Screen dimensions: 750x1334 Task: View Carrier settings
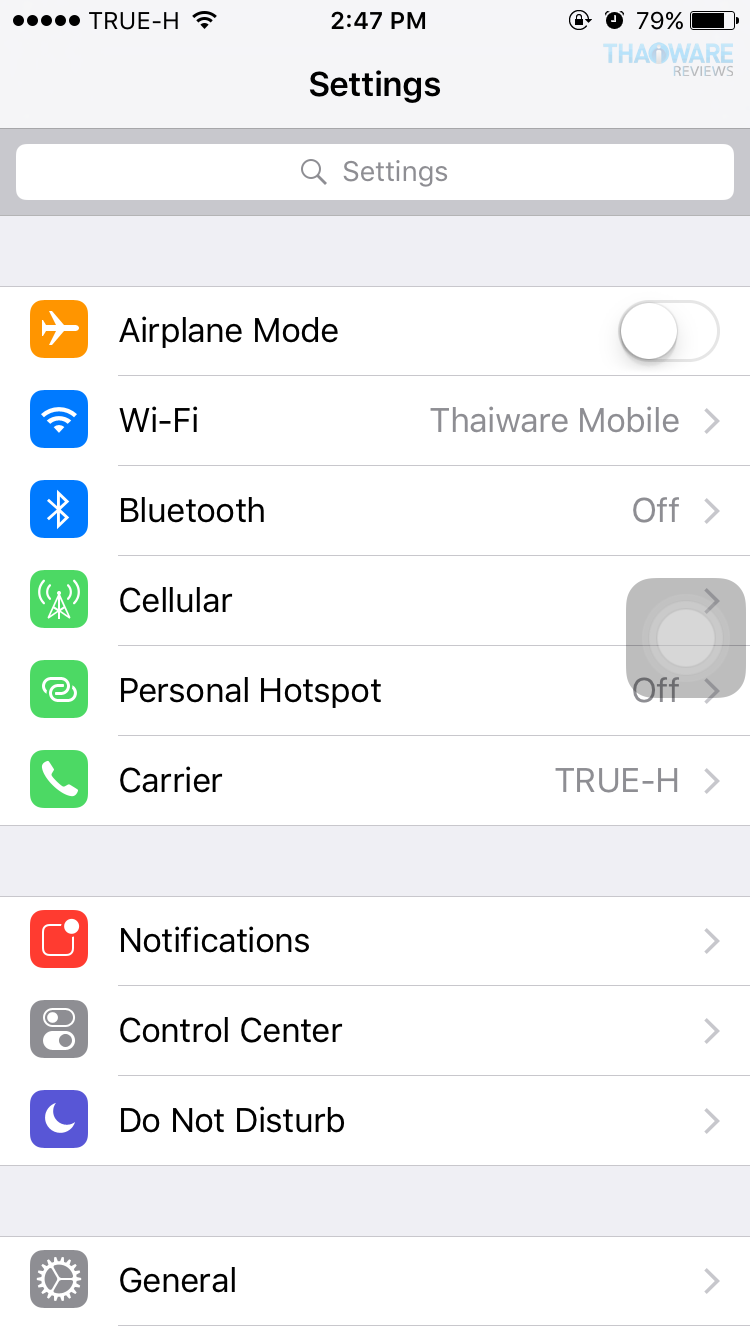click(375, 781)
